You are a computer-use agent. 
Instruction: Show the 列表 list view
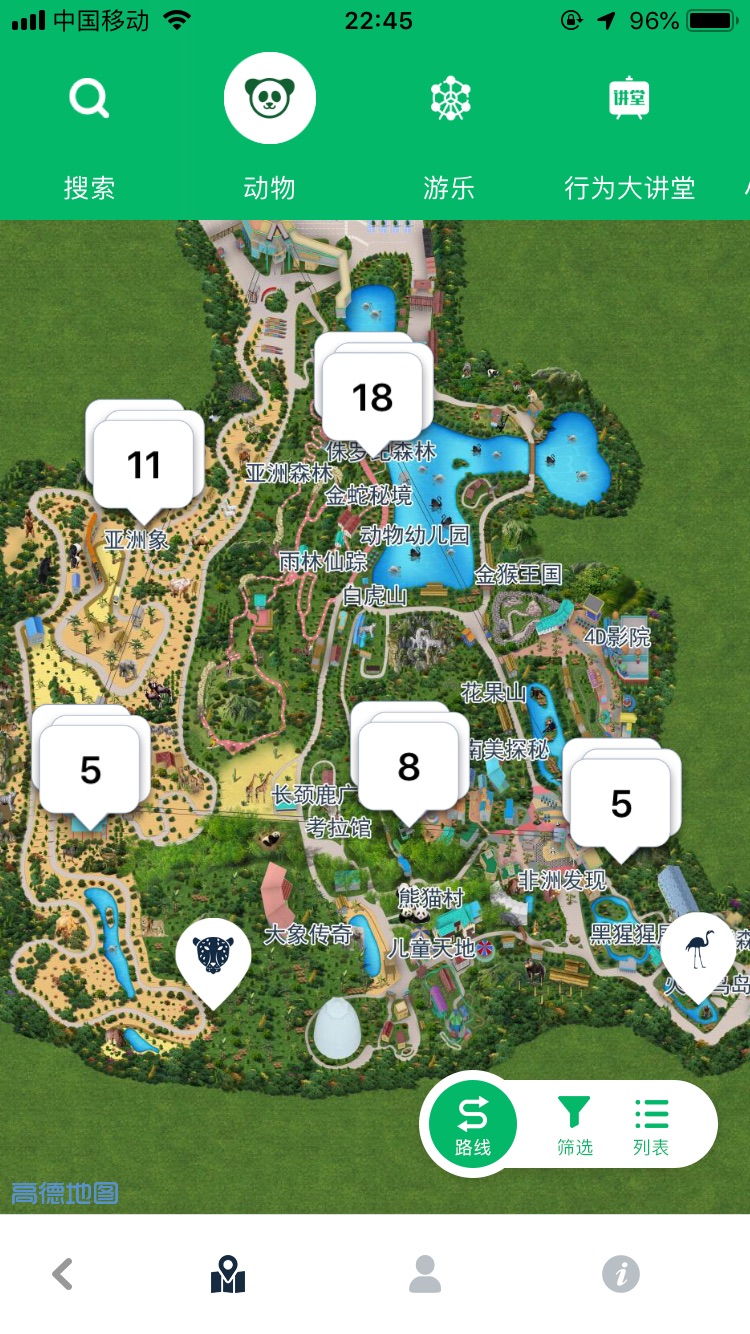651,1126
